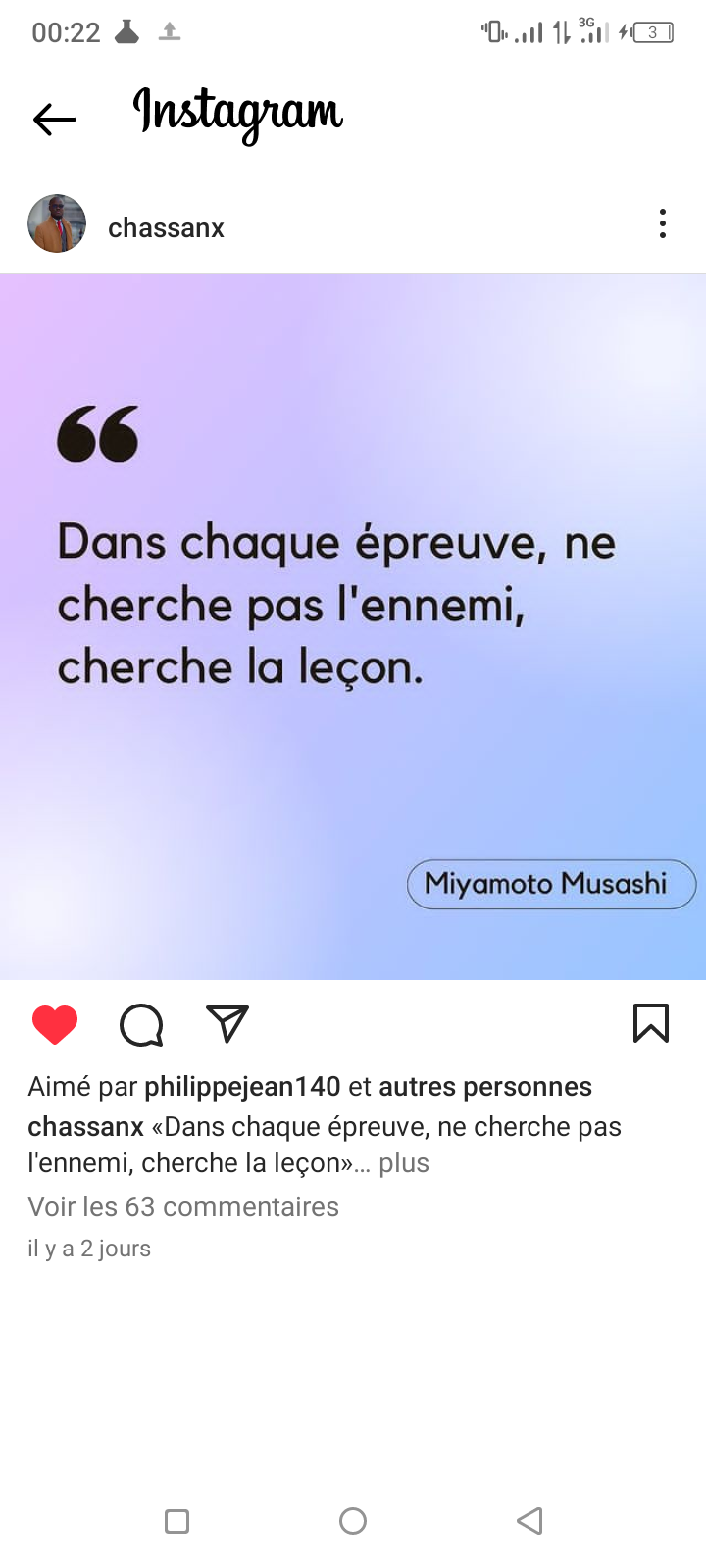This screenshot has width=706, height=1568.
Task: Unlike the post with the red heart
Action: point(55,1025)
